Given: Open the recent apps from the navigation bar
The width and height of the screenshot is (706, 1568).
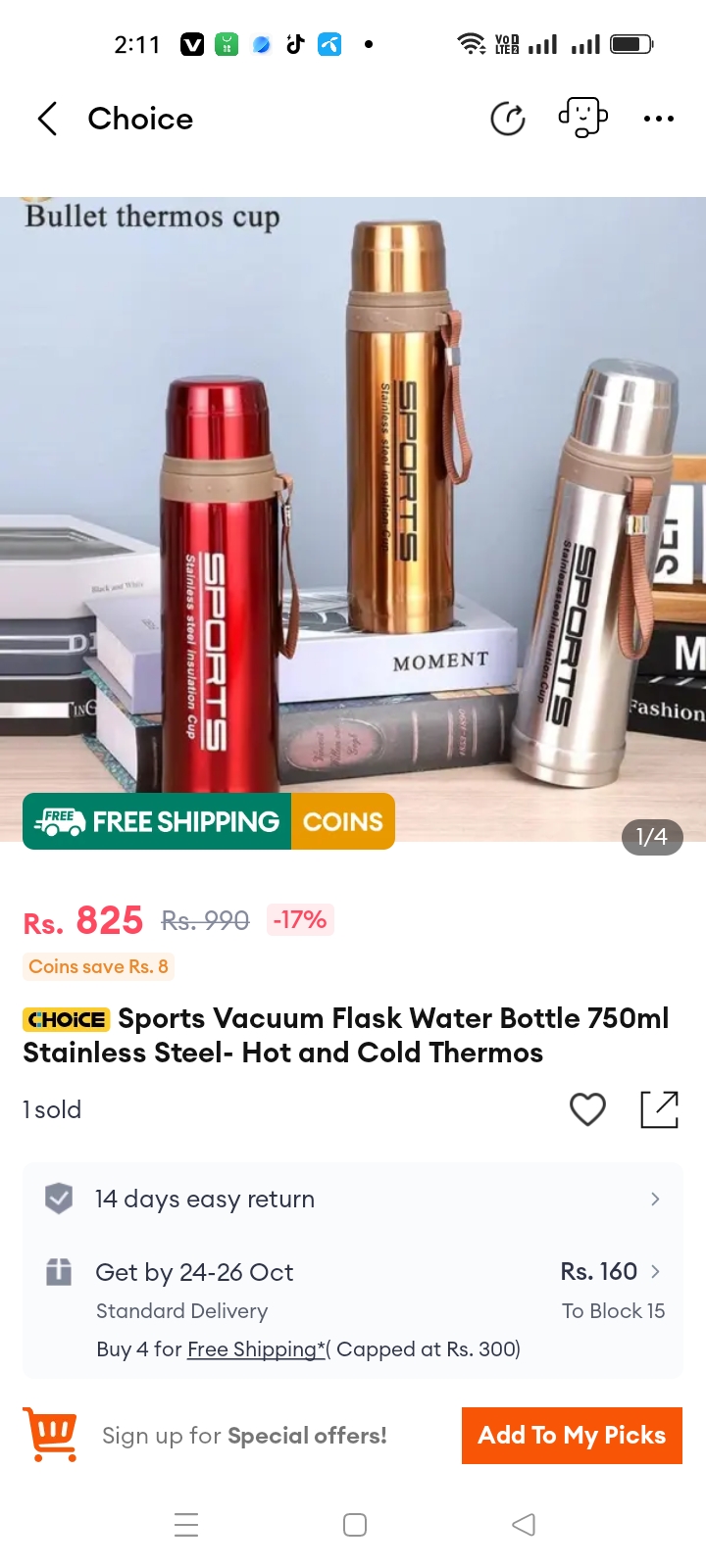Looking at the screenshot, I should 186,1525.
